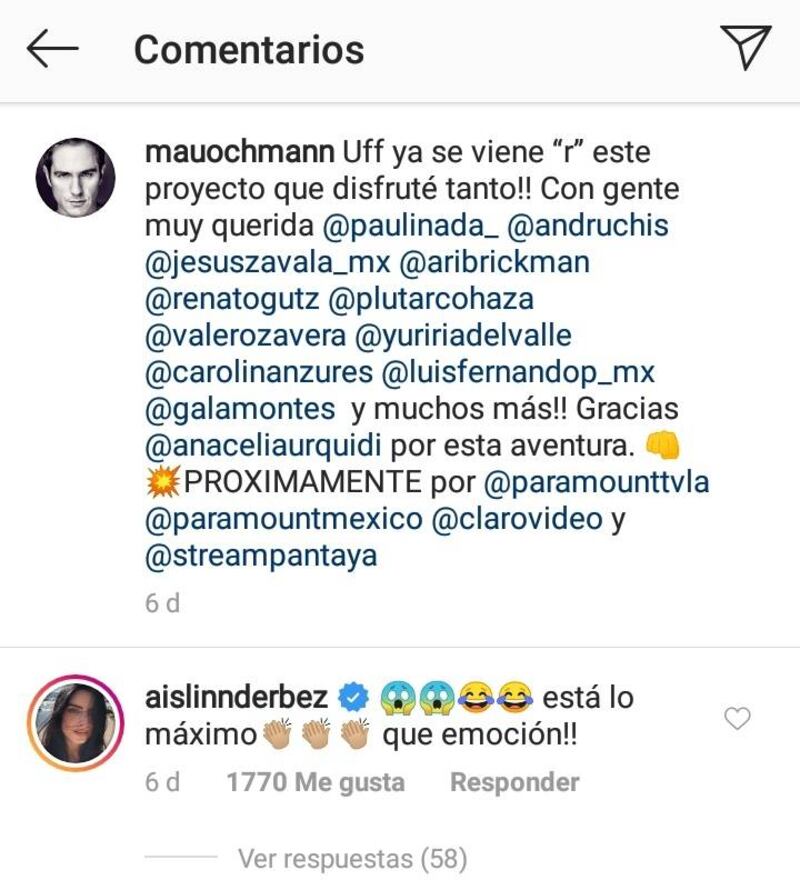Visit the @andruchis profile mention
Image resolution: width=800 pixels, height=880 pixels.
pyautogui.click(x=588, y=226)
